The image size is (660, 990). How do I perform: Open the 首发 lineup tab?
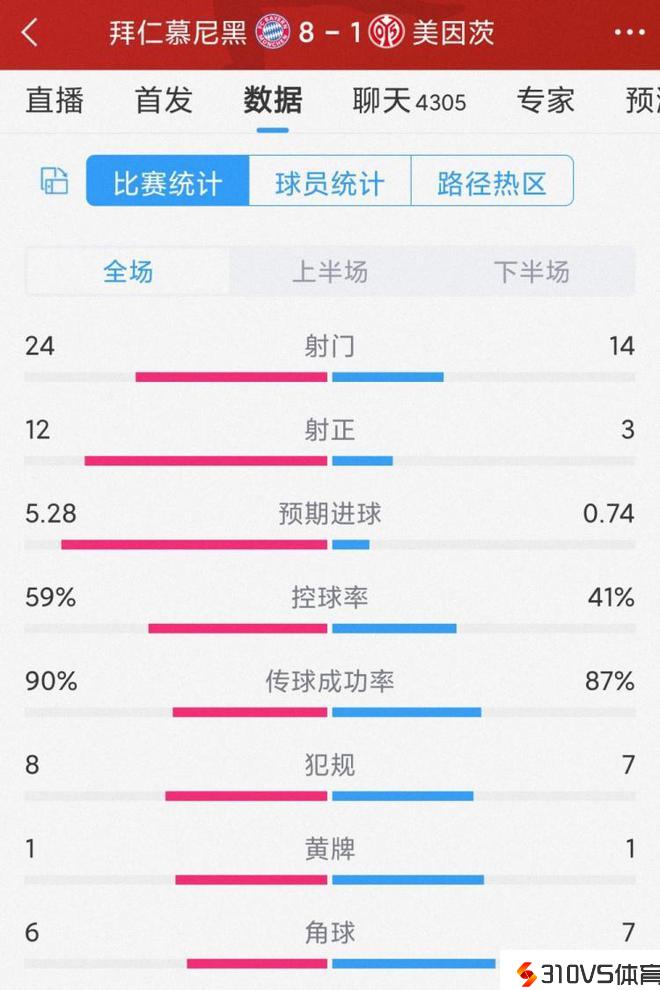click(163, 100)
